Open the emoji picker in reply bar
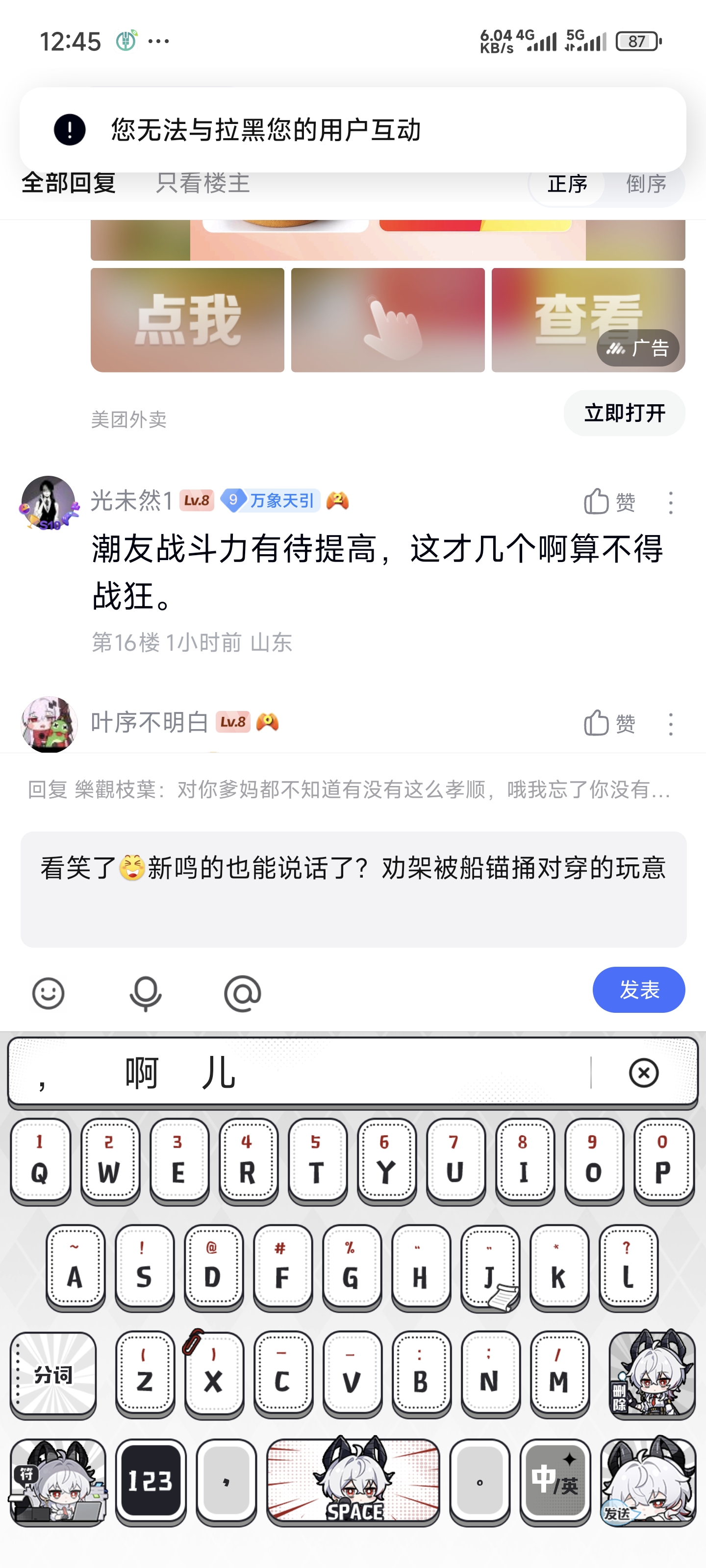 (x=48, y=994)
